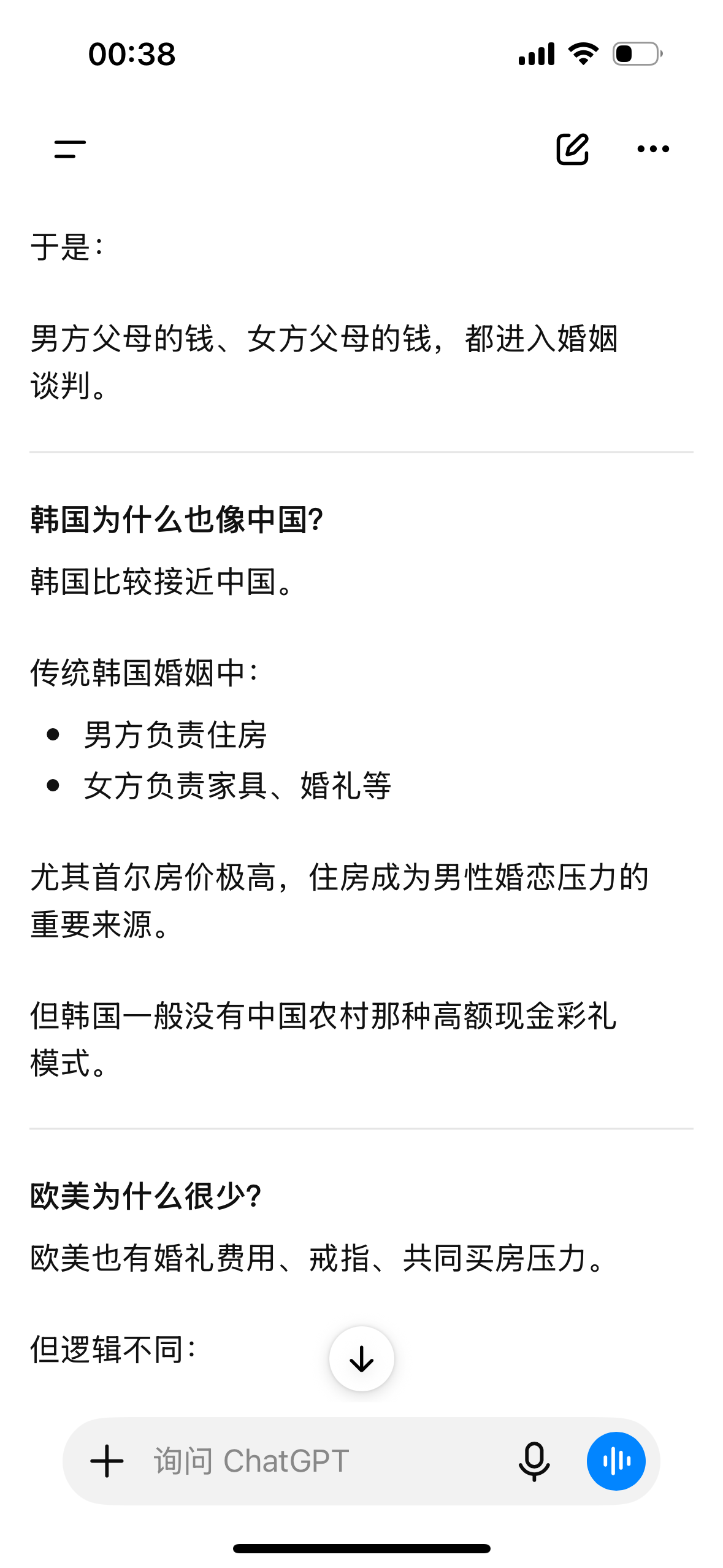Open the three-dot overflow menu
723x1568 pixels.
click(653, 148)
